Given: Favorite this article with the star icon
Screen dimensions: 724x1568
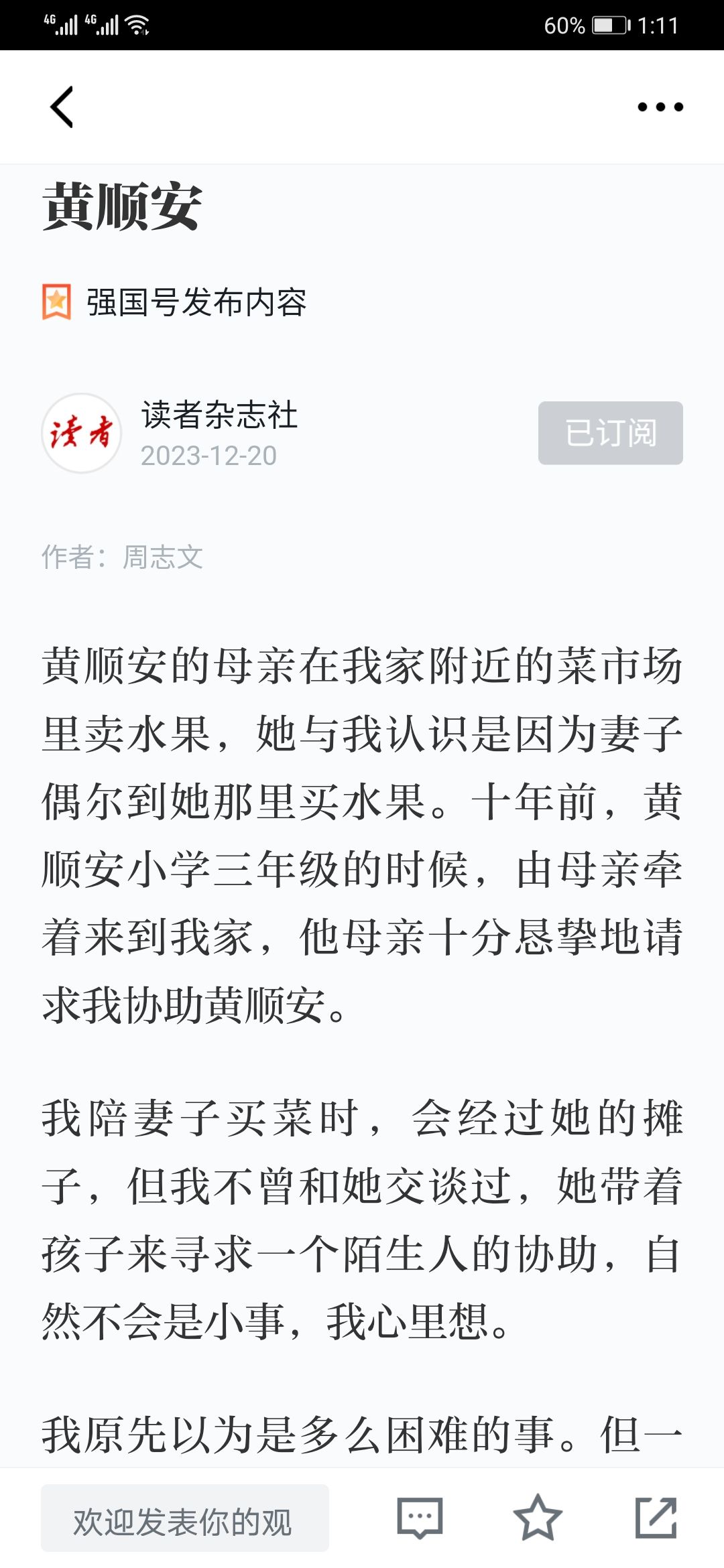Looking at the screenshot, I should tap(538, 1518).
